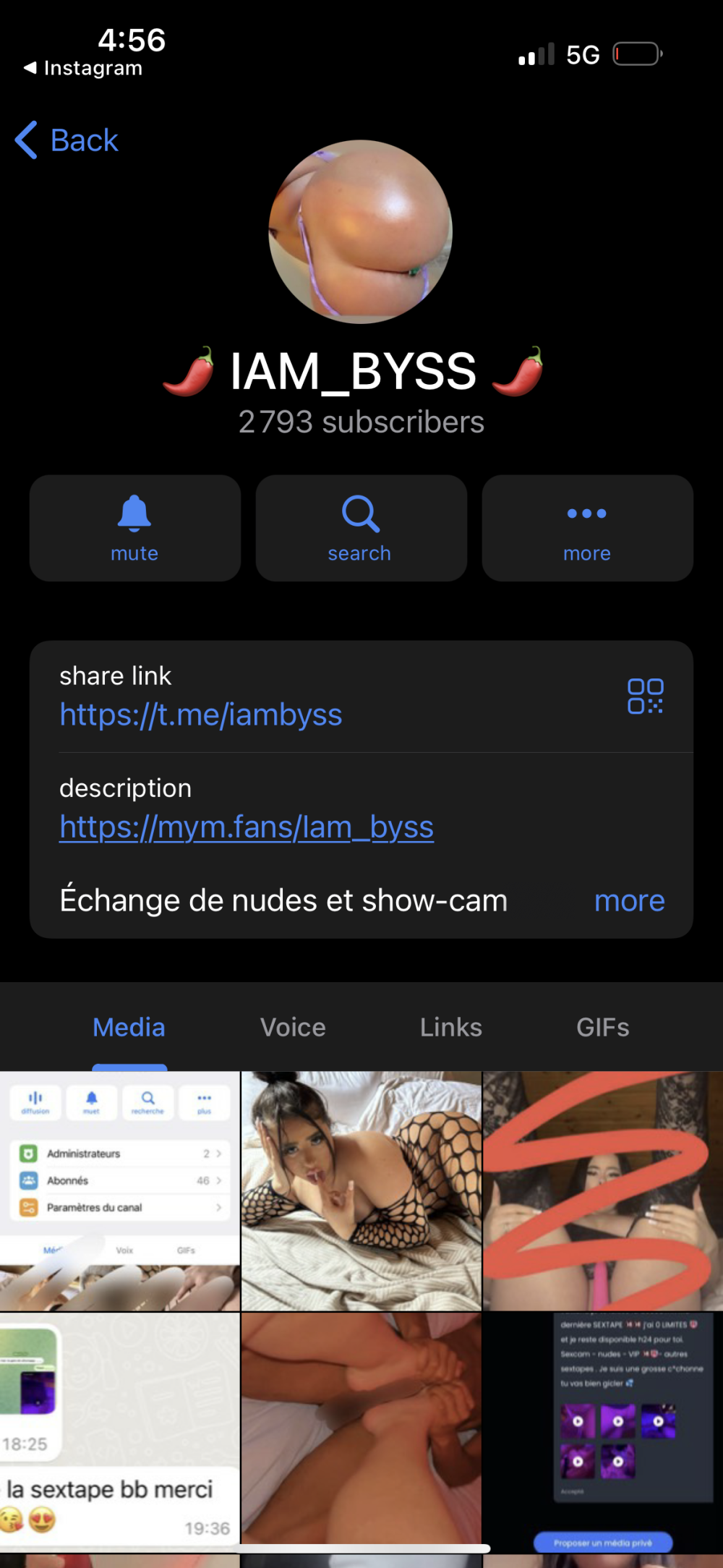This screenshot has height=1568, width=723.
Task: Search within the channel
Action: pyautogui.click(x=360, y=528)
